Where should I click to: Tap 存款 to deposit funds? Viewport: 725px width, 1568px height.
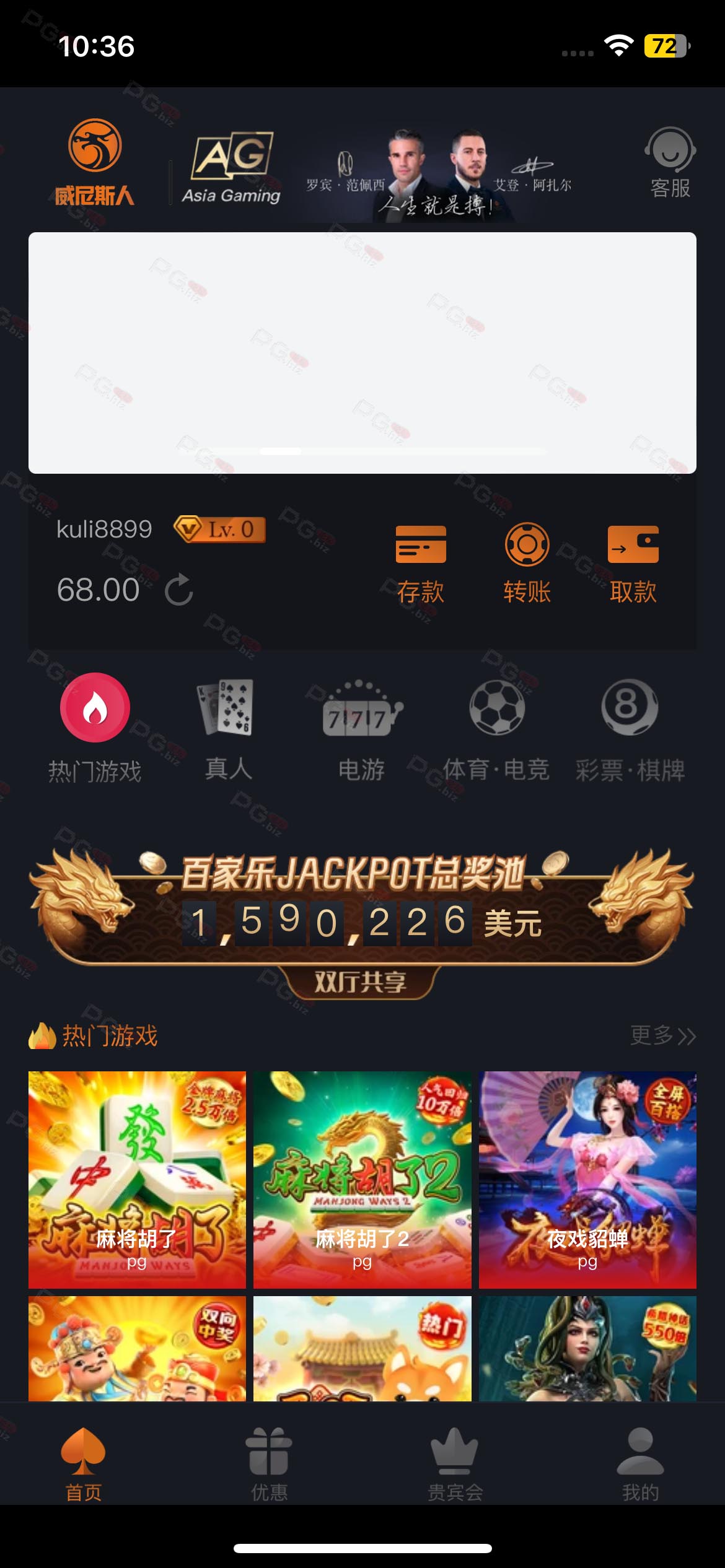(x=421, y=564)
